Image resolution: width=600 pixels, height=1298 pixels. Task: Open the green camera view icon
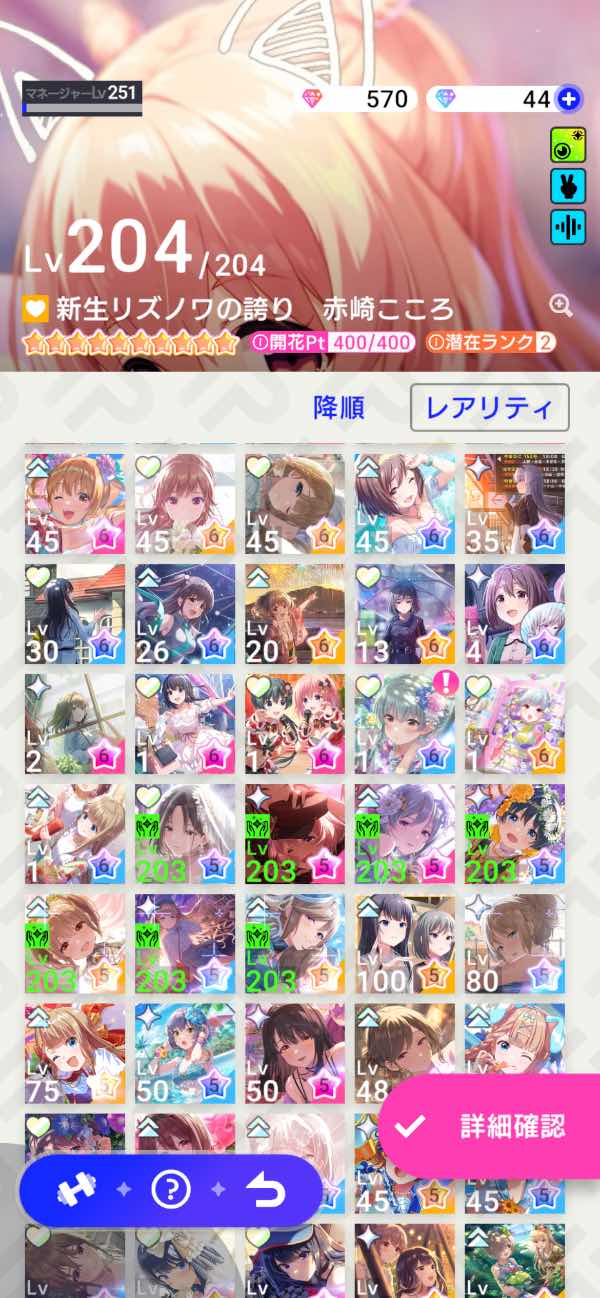pyautogui.click(x=568, y=146)
